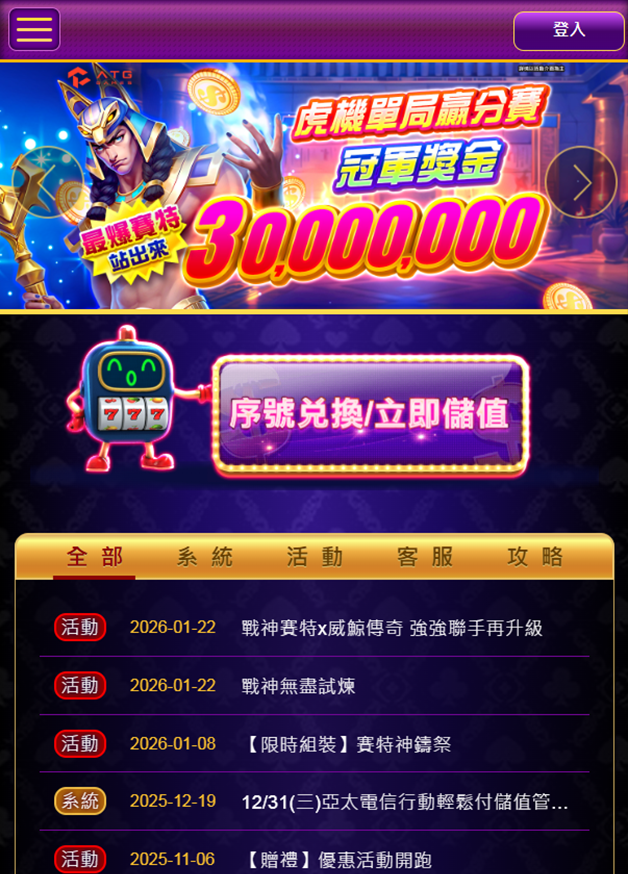
Task: Open the hamburger menu
Action: point(34,29)
